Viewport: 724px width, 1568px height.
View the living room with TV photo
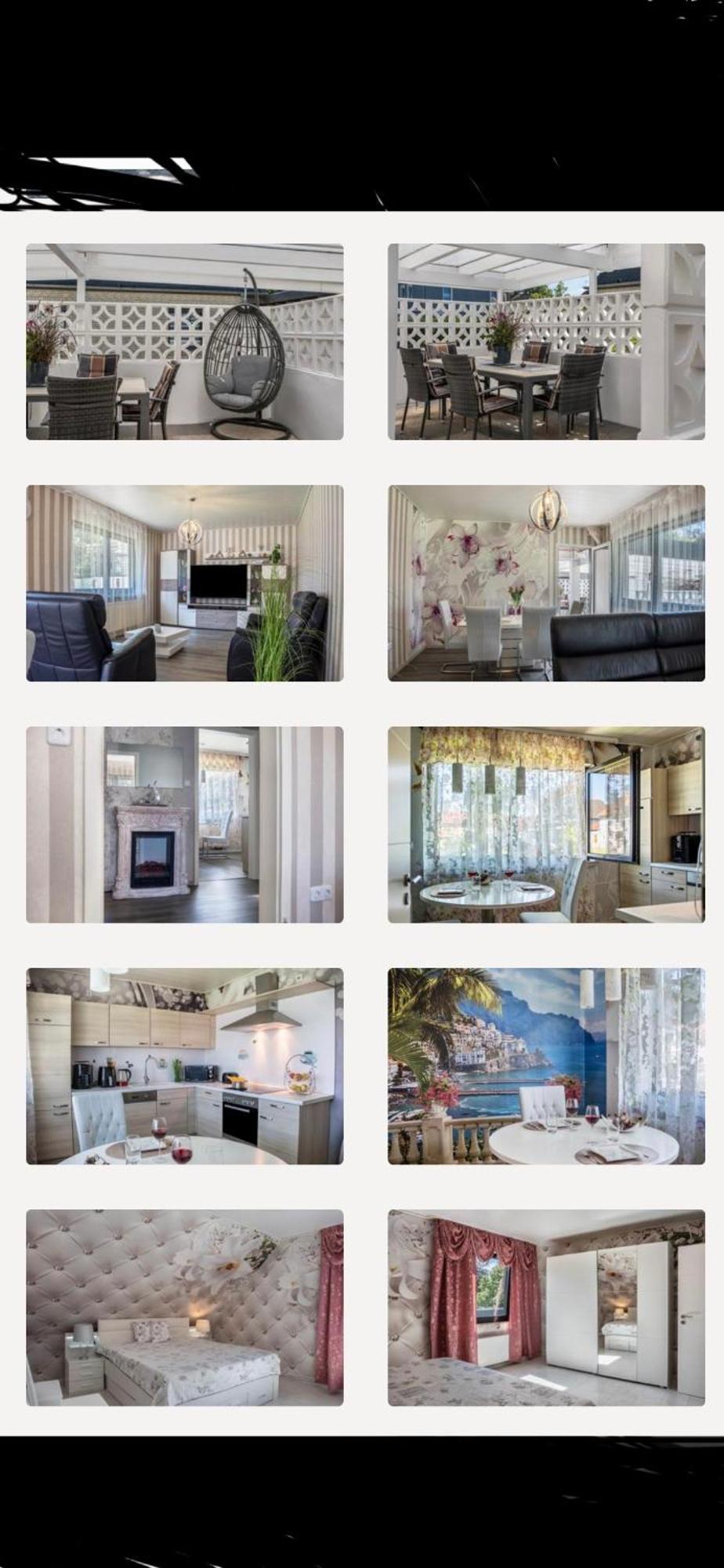tap(185, 583)
